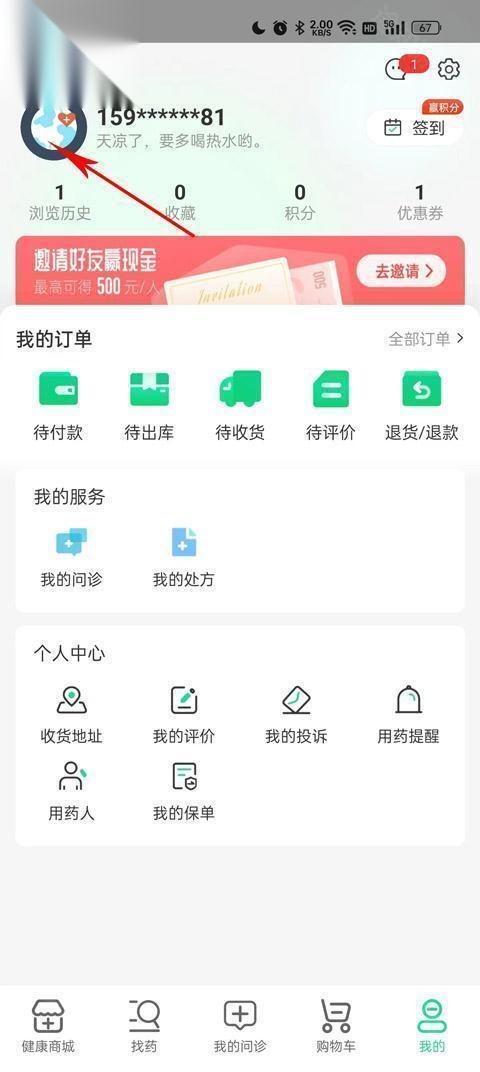
Task: Open 我的问诊 under 我的服务
Action: click(71, 558)
